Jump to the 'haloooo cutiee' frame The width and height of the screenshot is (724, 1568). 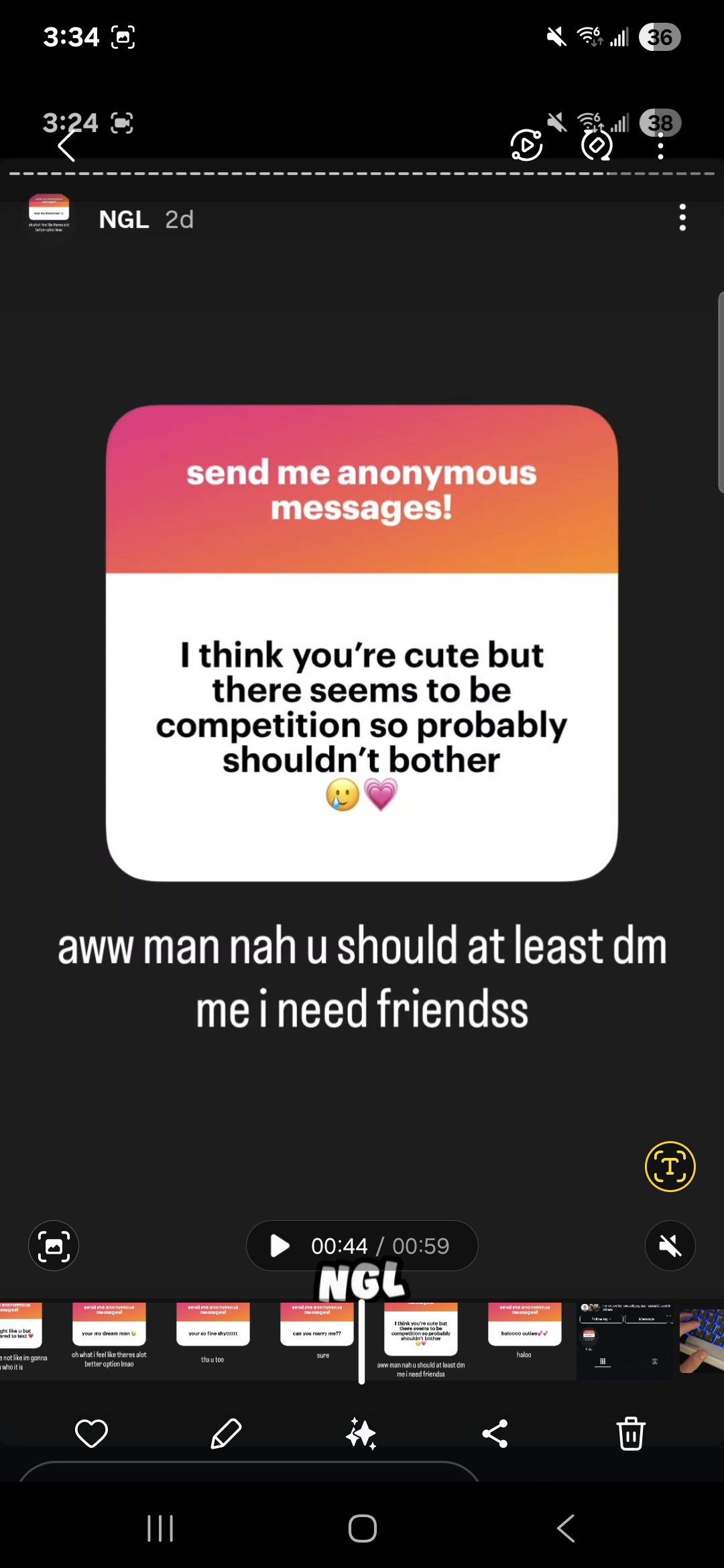pos(525,1341)
